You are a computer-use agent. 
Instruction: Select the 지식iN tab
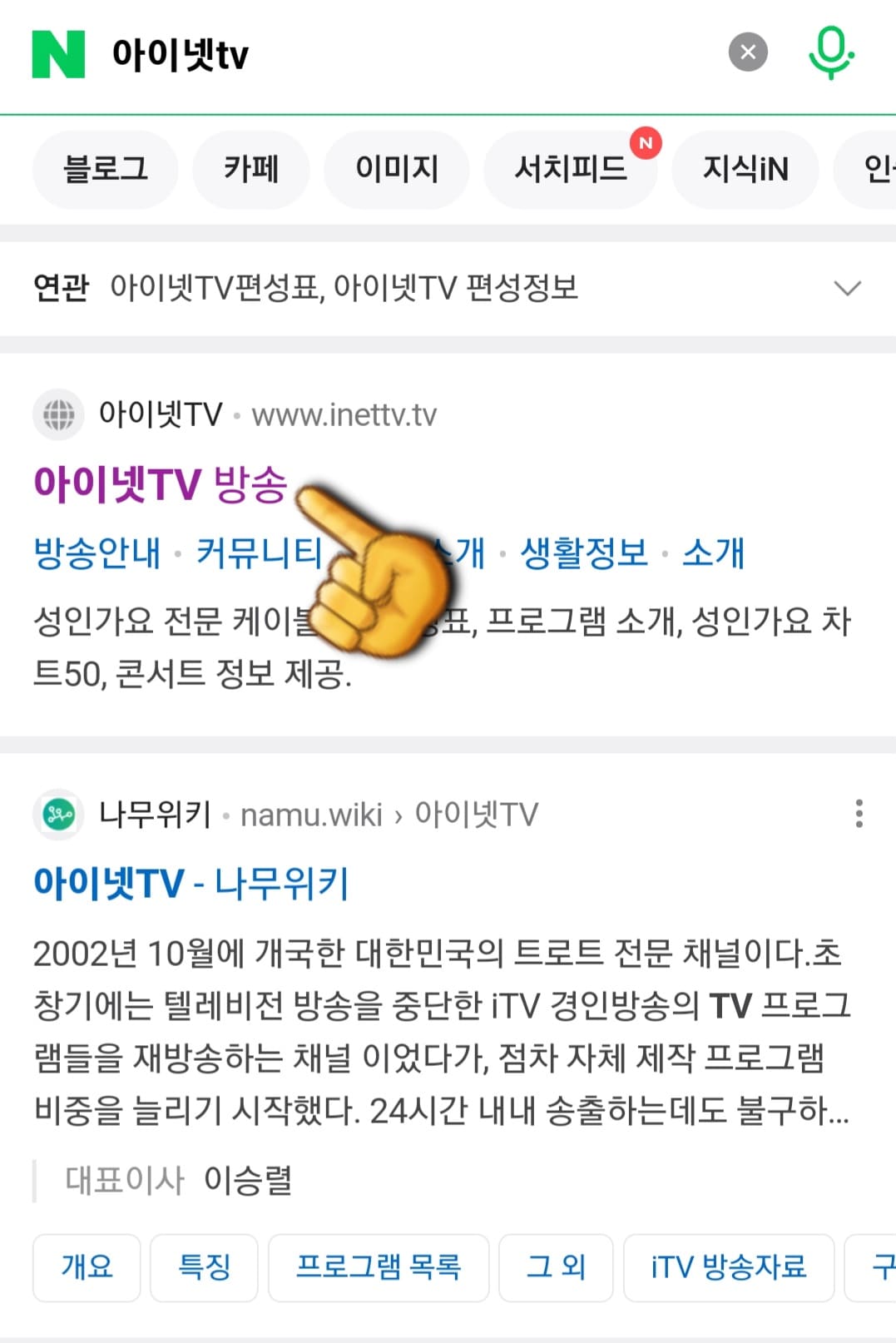(x=743, y=169)
